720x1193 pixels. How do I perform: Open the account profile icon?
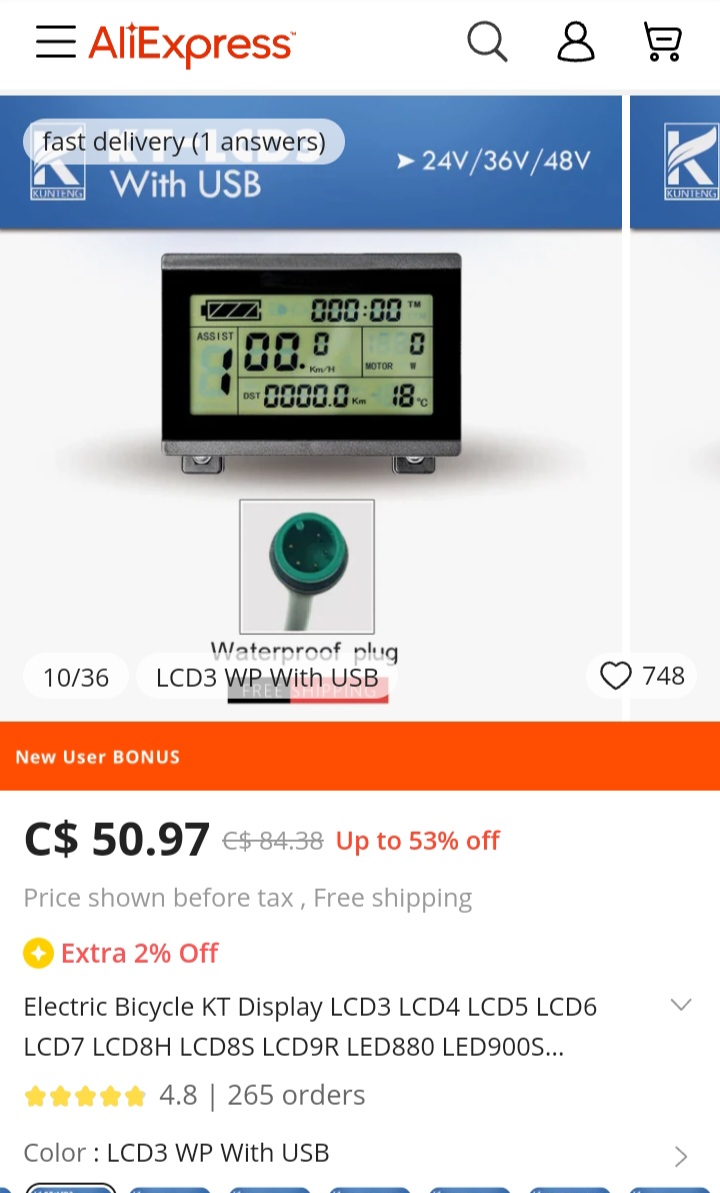575,42
